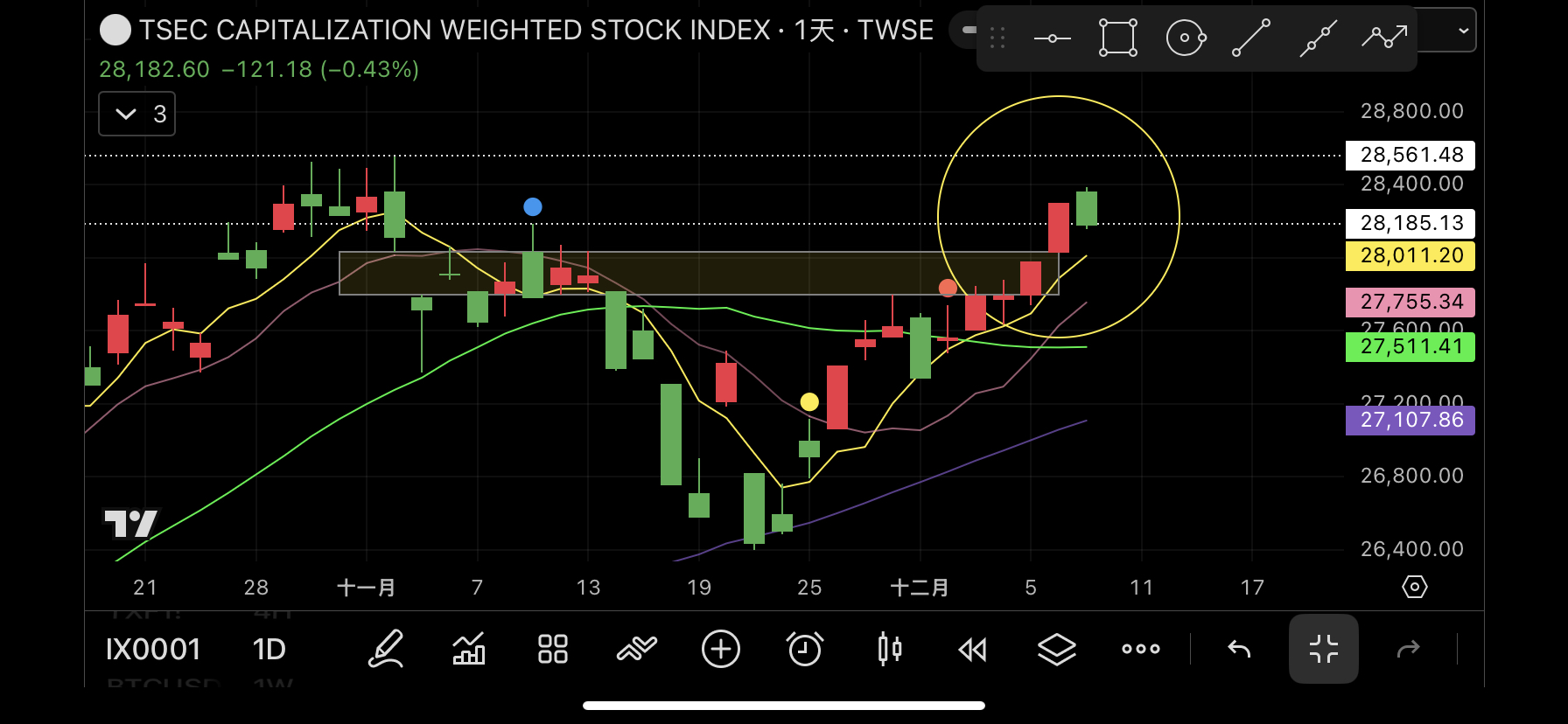Image resolution: width=1568 pixels, height=724 pixels.
Task: Open the IX0001 symbol search
Action: pos(153,650)
